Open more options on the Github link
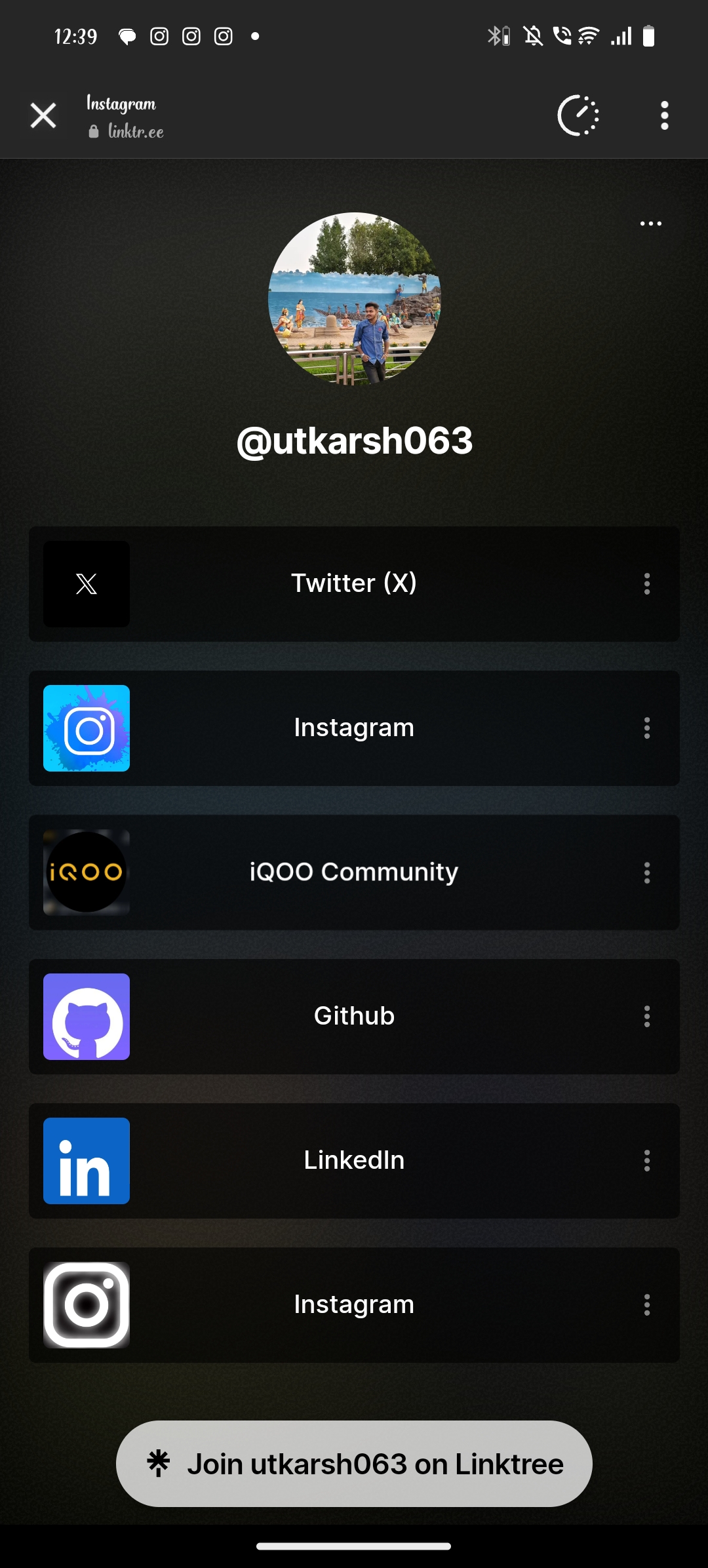The image size is (708, 1568). pyautogui.click(x=647, y=1016)
